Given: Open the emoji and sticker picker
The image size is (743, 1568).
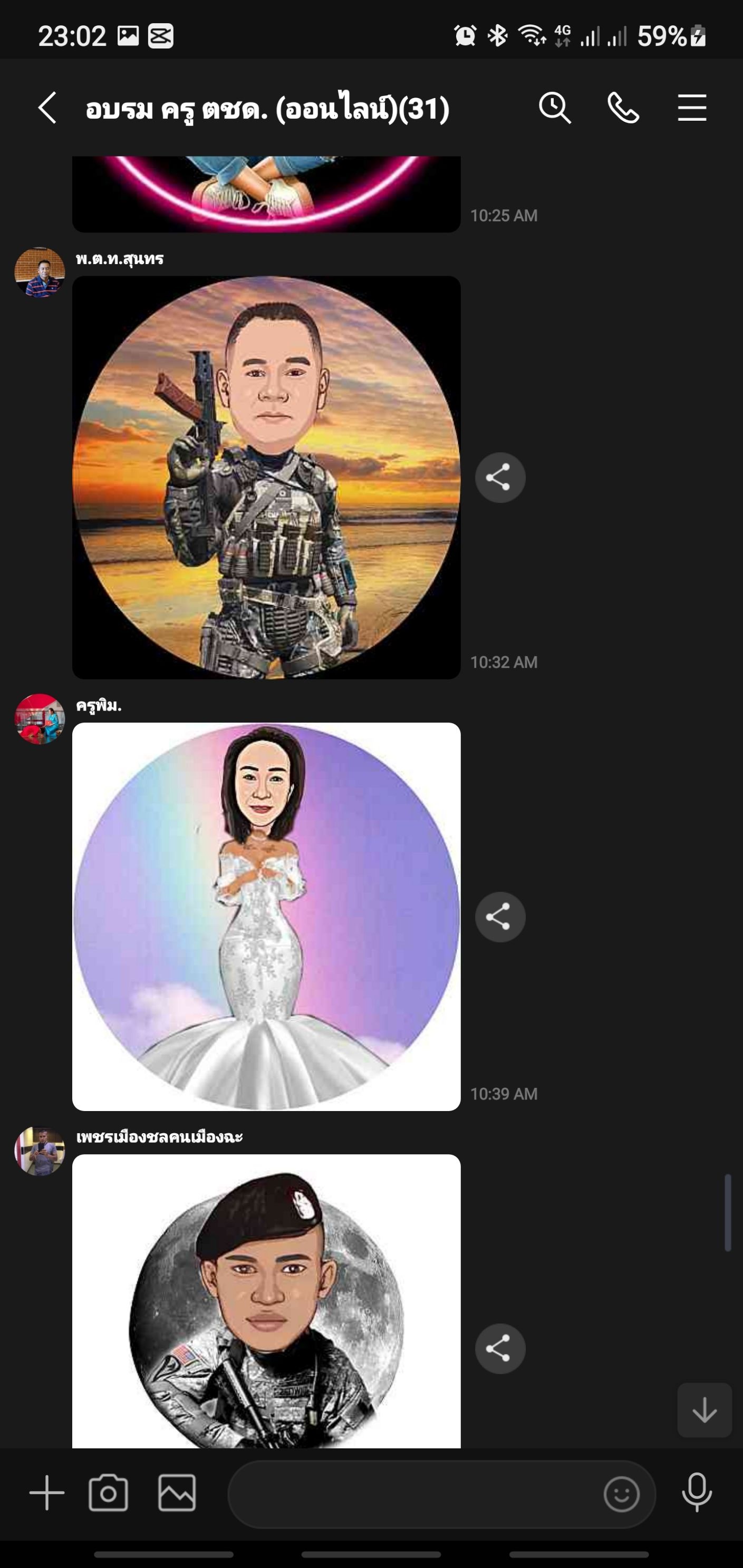Looking at the screenshot, I should coord(621,1494).
